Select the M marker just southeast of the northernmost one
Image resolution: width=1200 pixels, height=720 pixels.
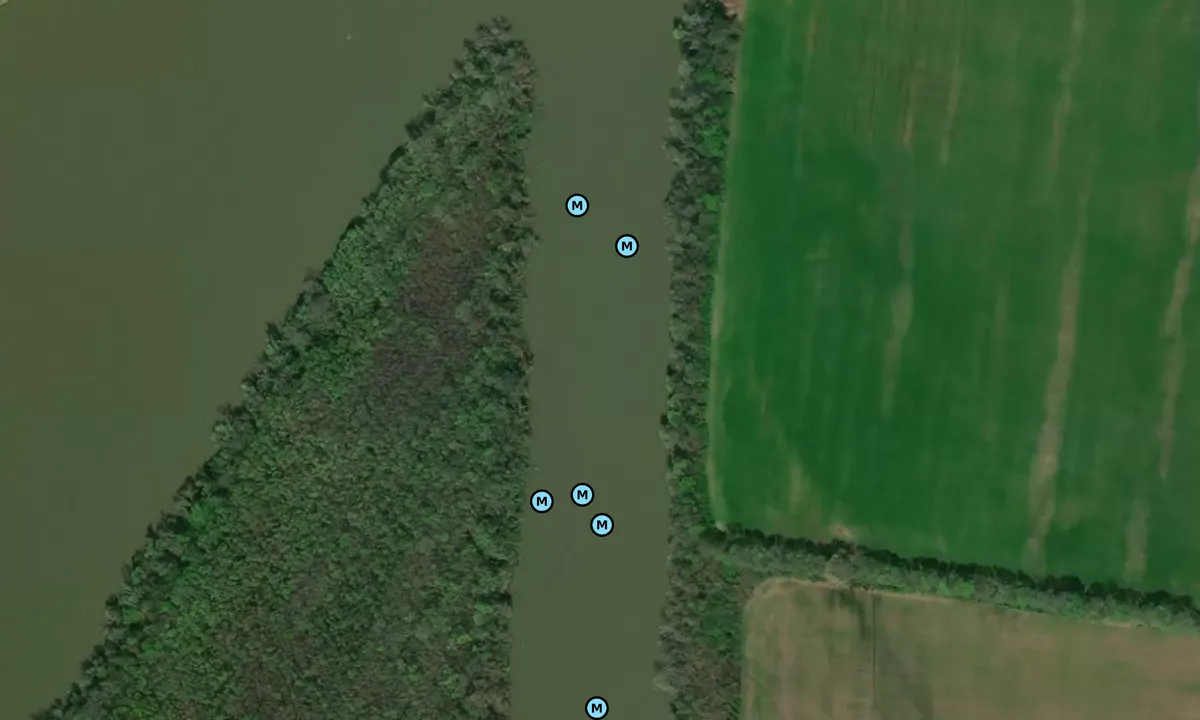627,246
